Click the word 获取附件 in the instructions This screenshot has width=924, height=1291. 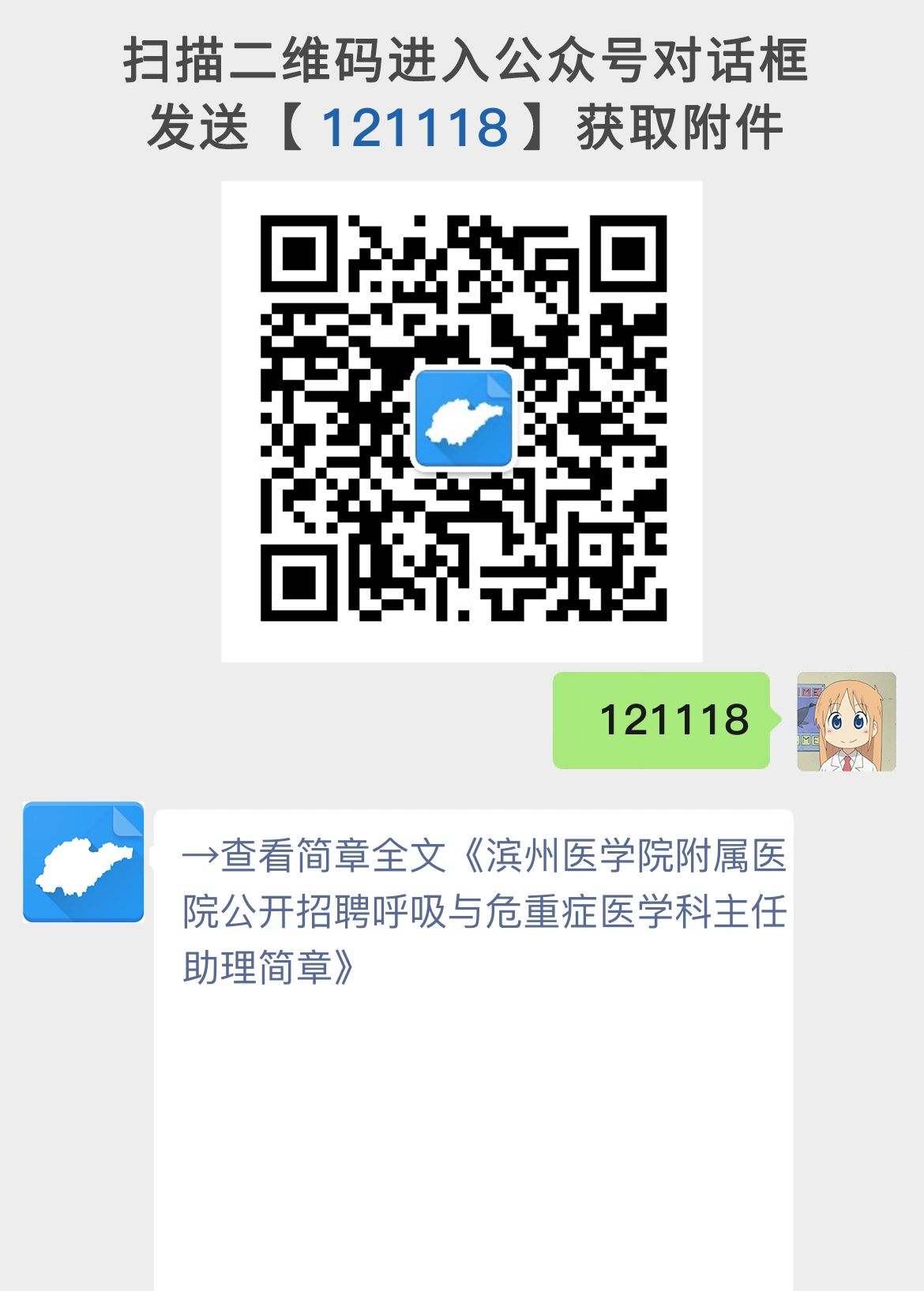pyautogui.click(x=679, y=125)
